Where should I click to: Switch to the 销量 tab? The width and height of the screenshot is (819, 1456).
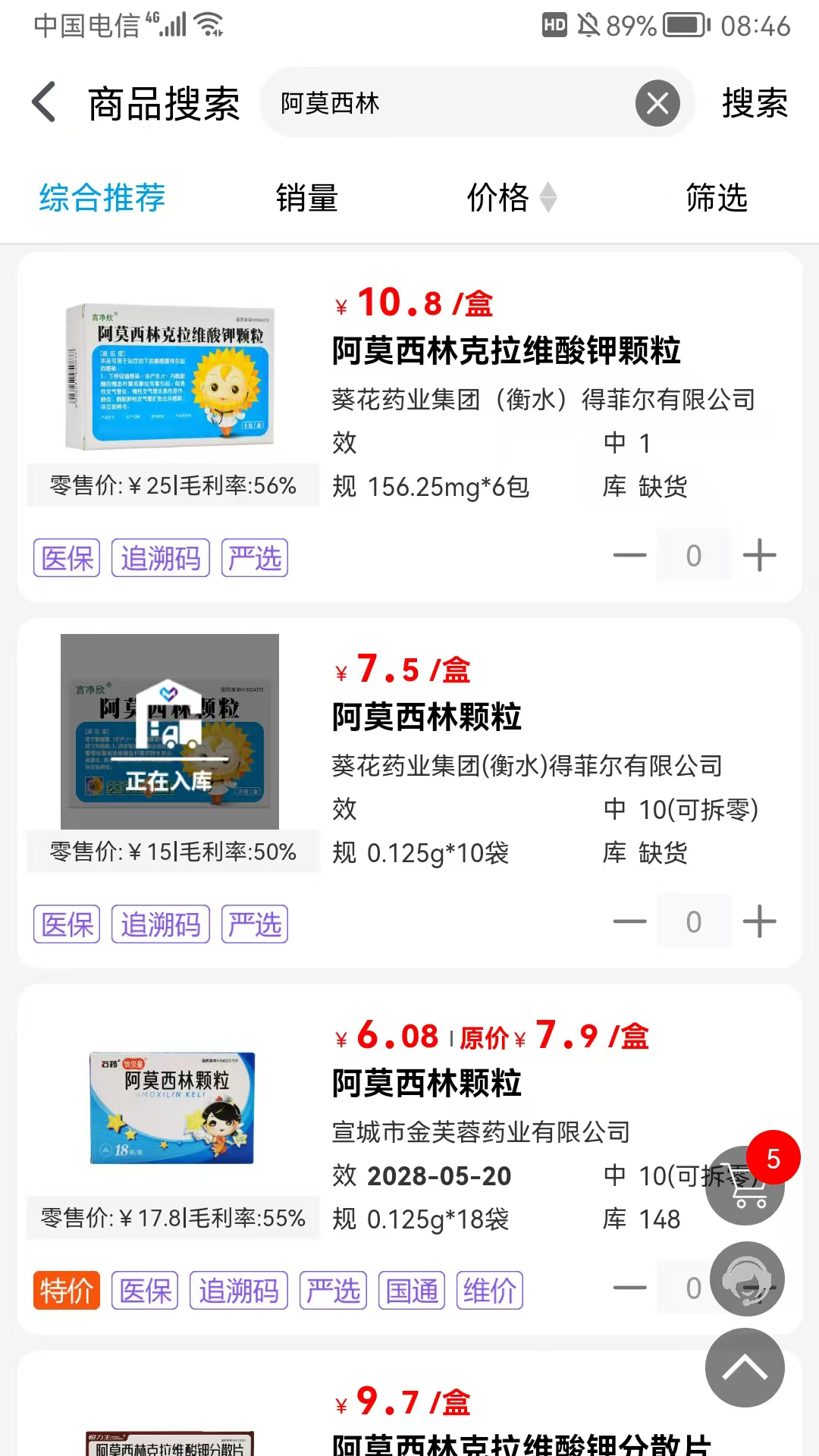(x=307, y=198)
